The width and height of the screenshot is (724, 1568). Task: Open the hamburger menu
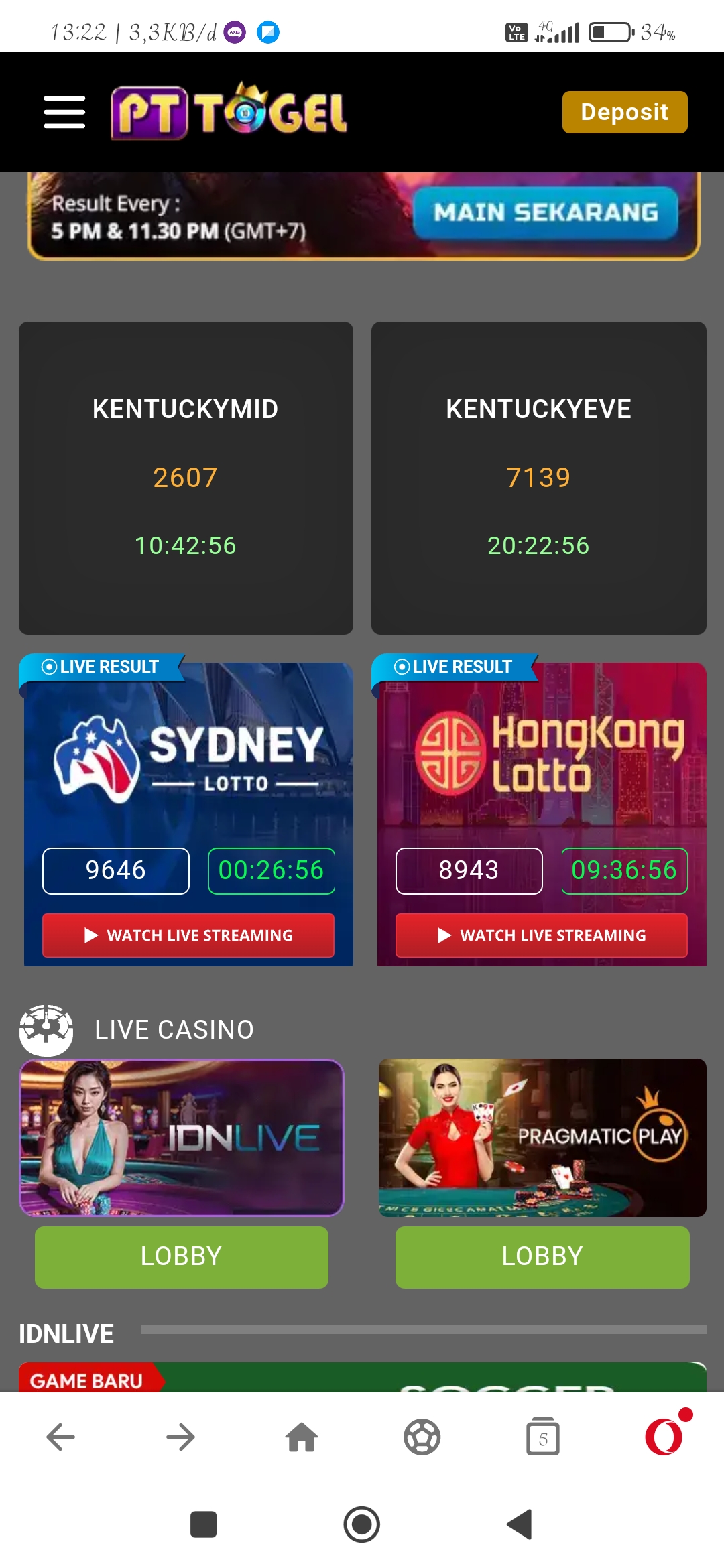click(x=64, y=111)
